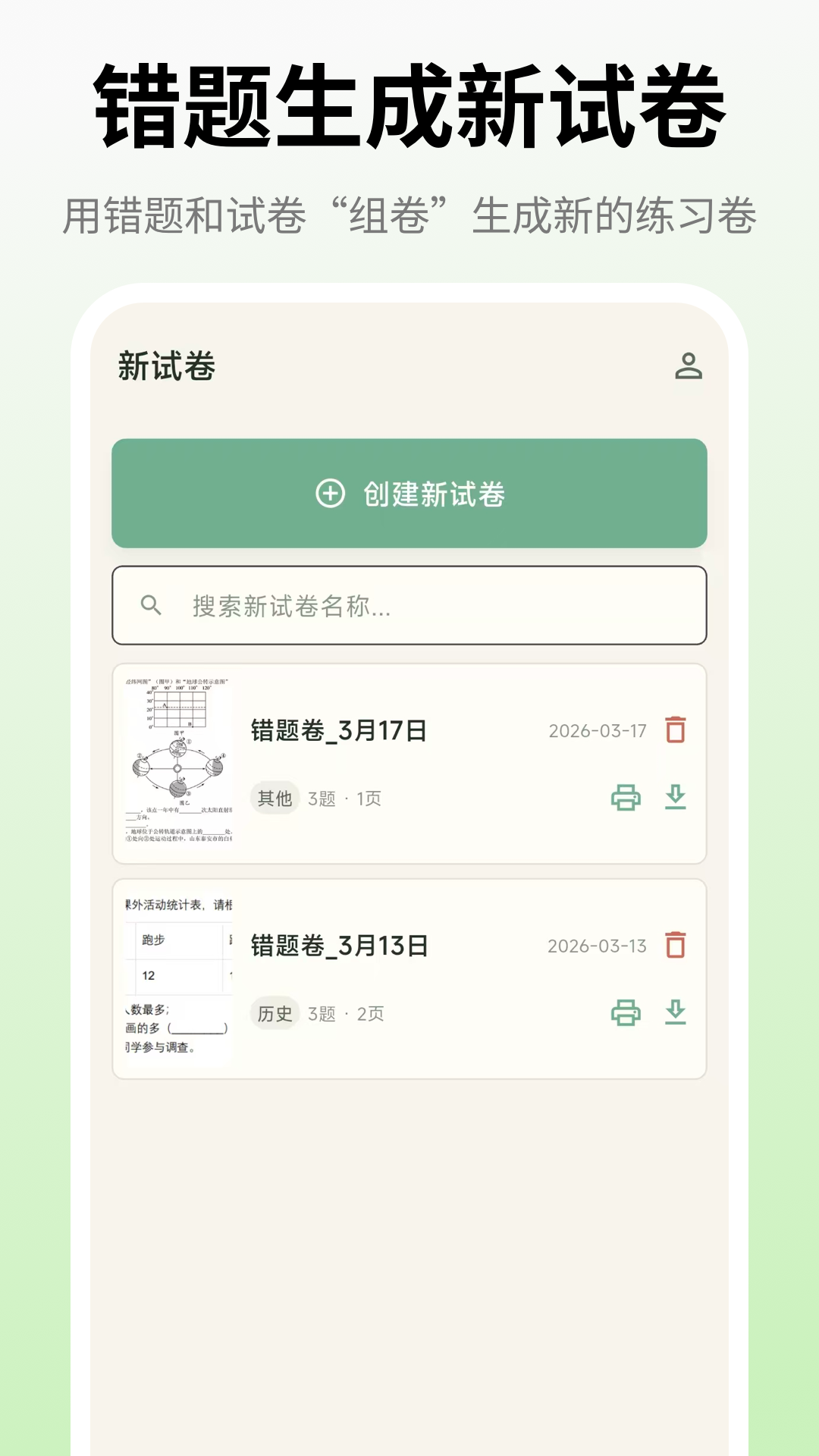The height and width of the screenshot is (1456, 819).
Task: Tap the download icon for 错题卷_3月13日
Action: 677,1012
